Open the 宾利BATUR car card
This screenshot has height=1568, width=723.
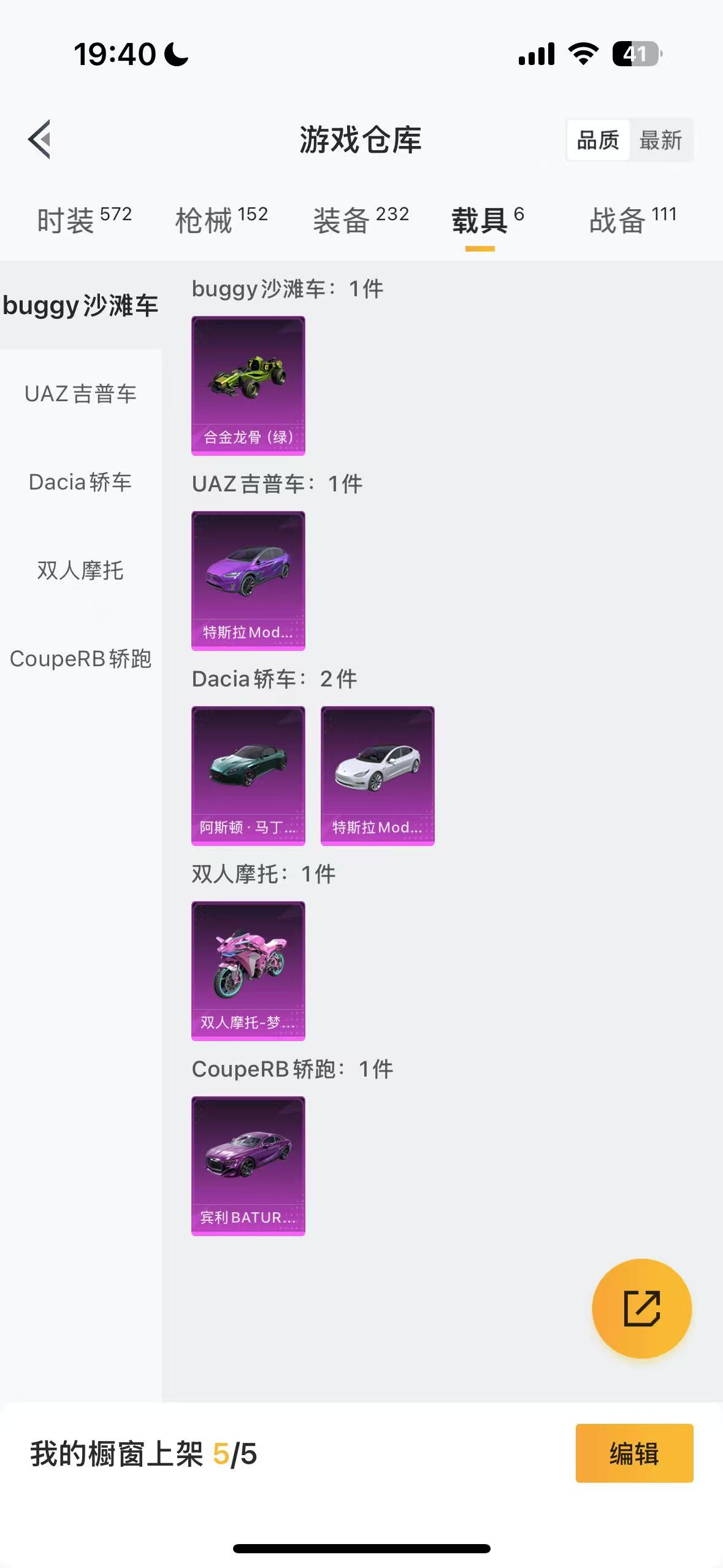(248, 1166)
